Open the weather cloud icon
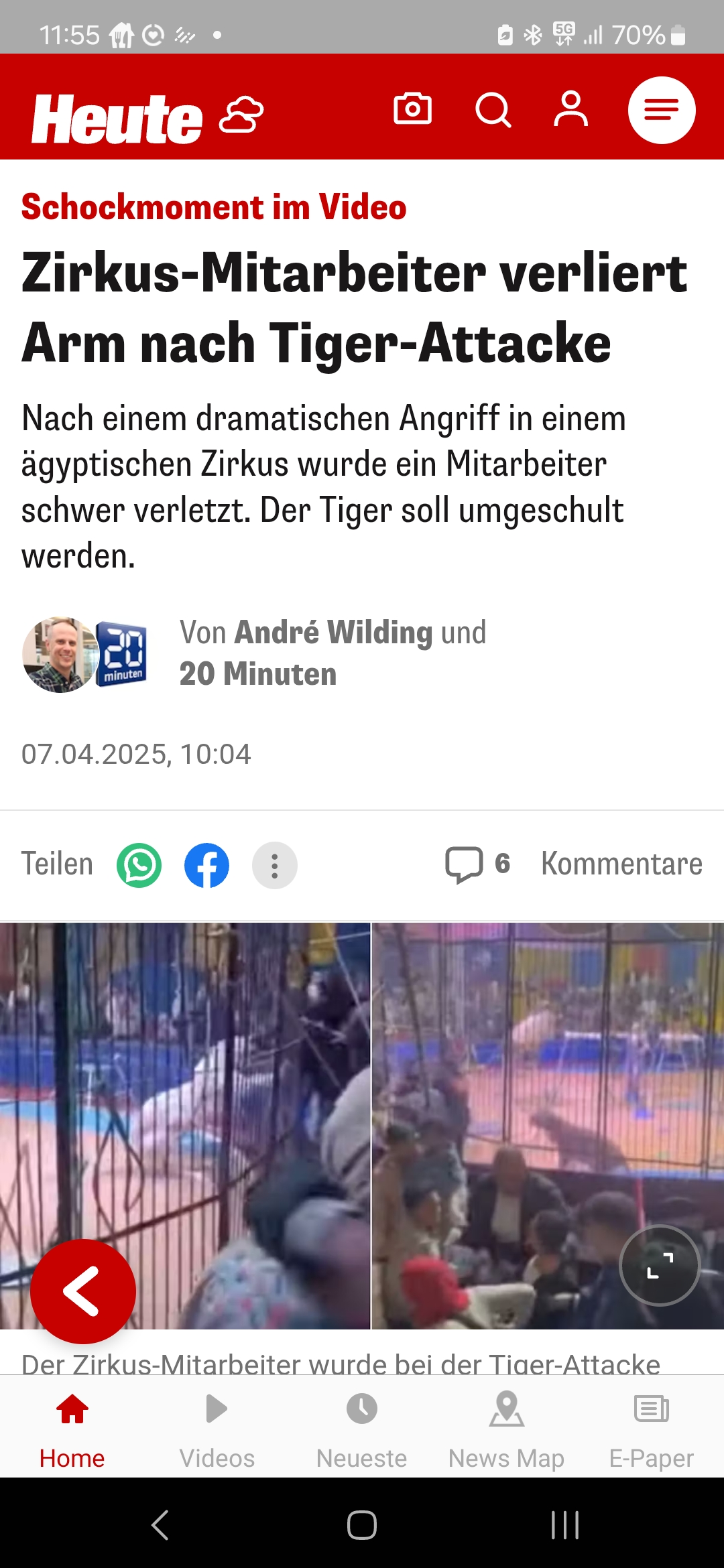724x1568 pixels. (241, 115)
